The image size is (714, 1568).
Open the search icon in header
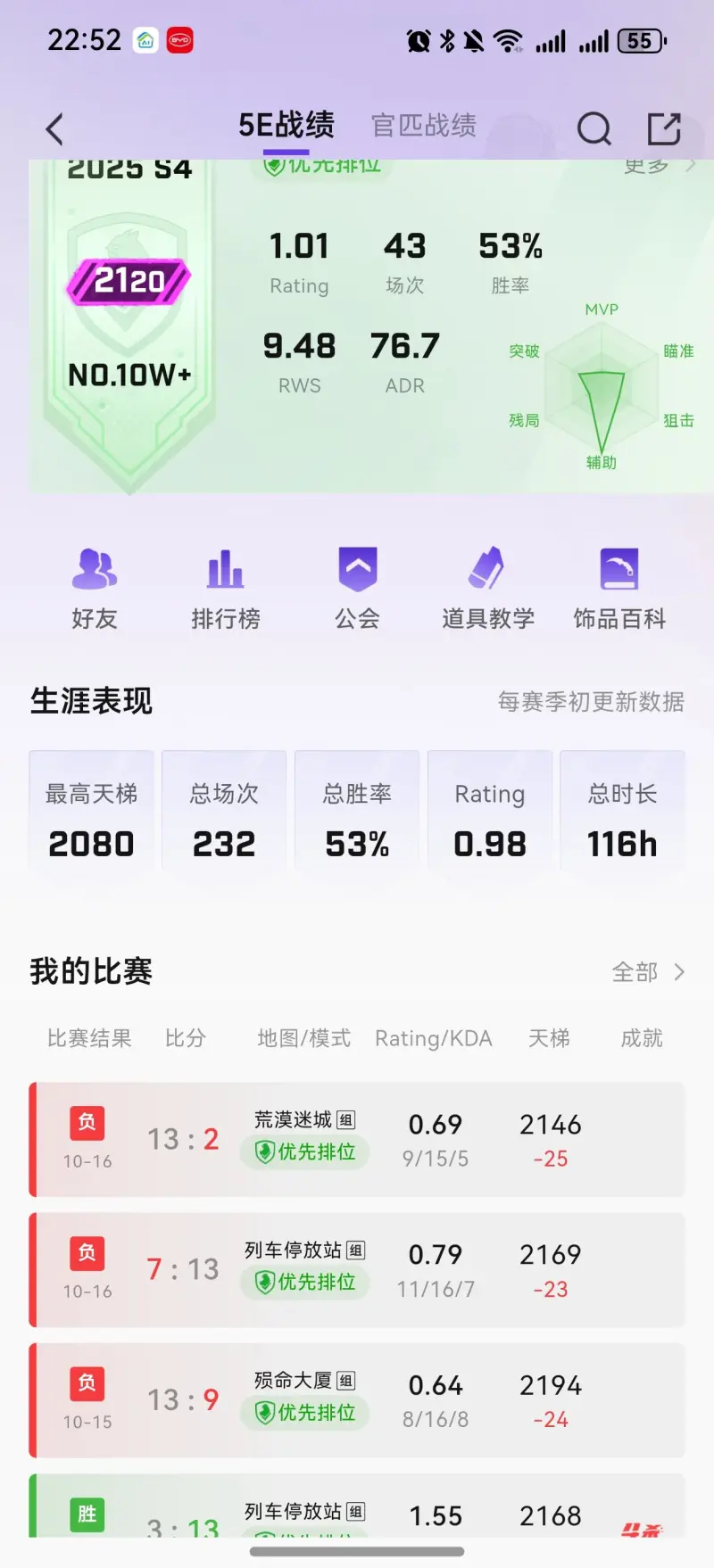coord(594,129)
